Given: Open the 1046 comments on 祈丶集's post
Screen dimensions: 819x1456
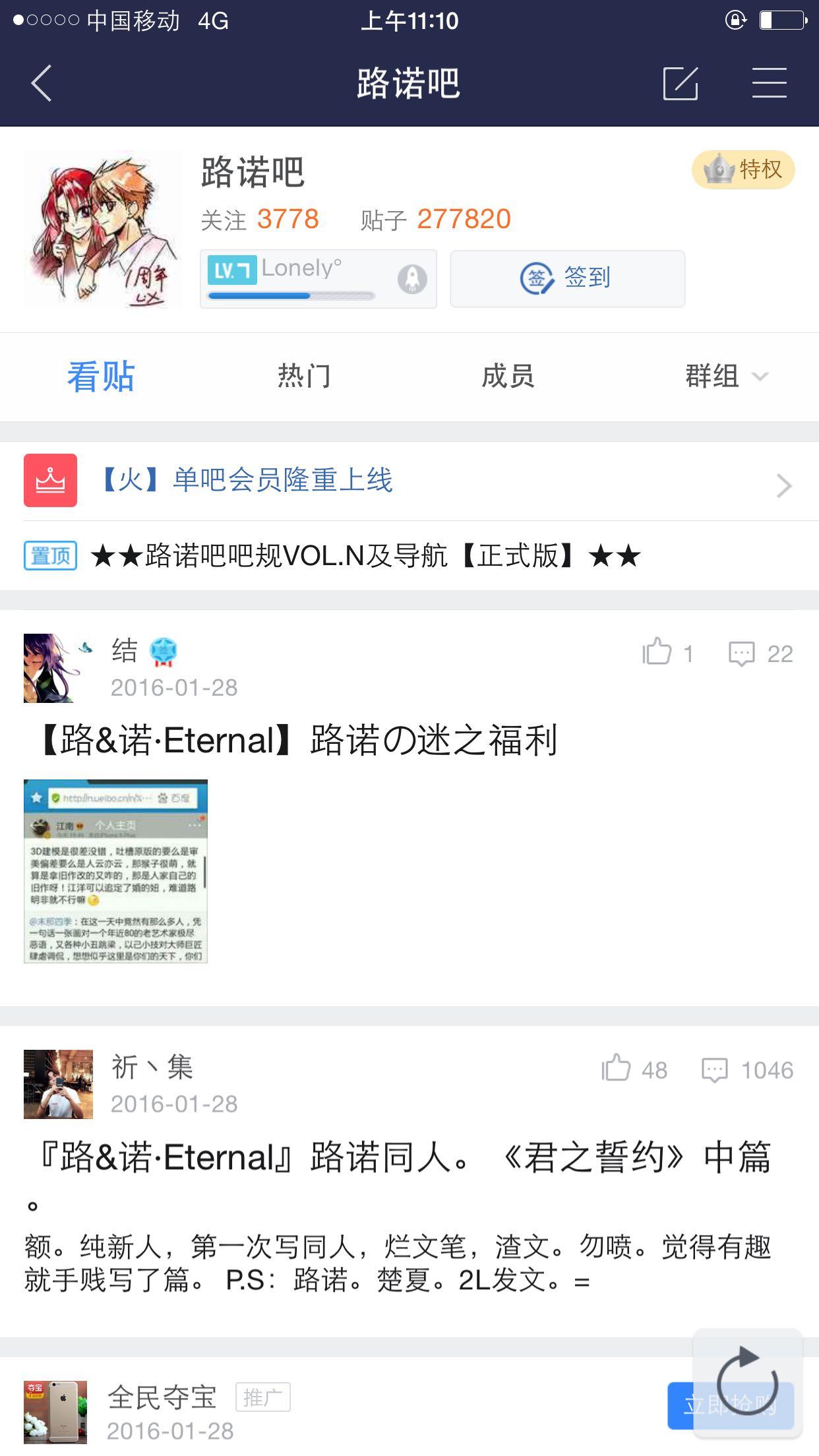Looking at the screenshot, I should point(747,1070).
